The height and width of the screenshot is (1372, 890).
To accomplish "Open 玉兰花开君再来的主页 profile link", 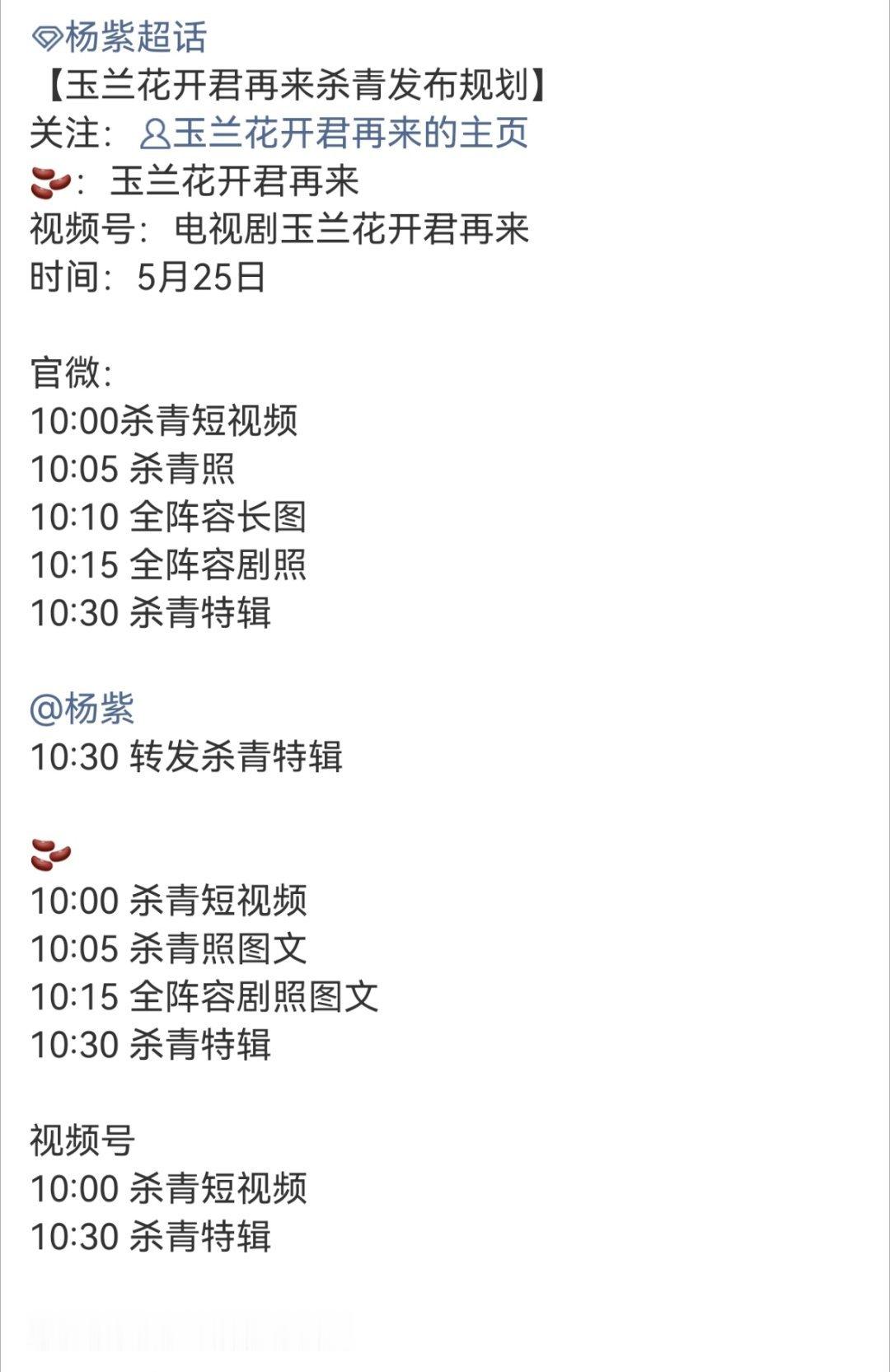I will point(334,133).
